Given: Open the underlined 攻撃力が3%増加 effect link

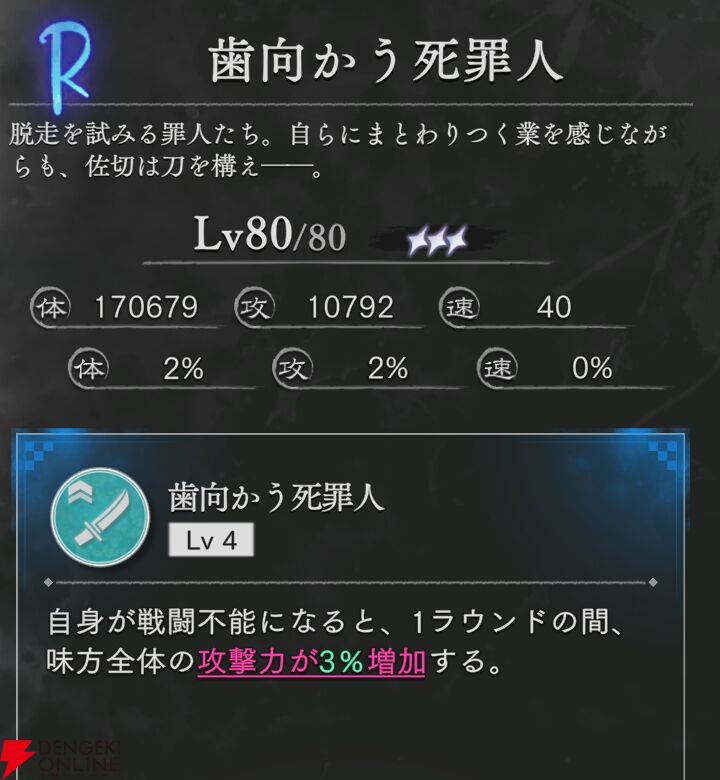Looking at the screenshot, I should tap(312, 663).
